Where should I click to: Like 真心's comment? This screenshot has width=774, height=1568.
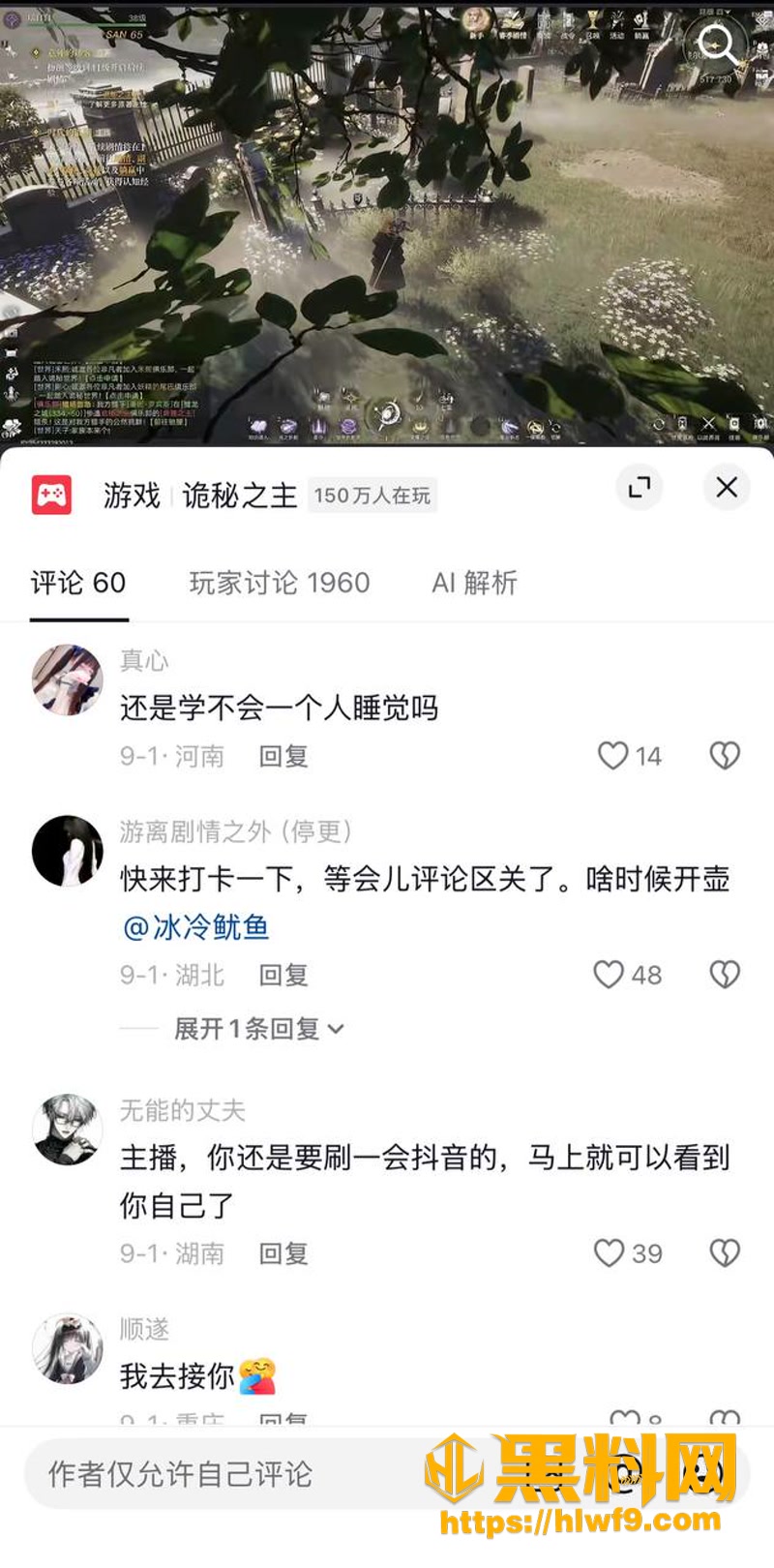click(x=629, y=756)
